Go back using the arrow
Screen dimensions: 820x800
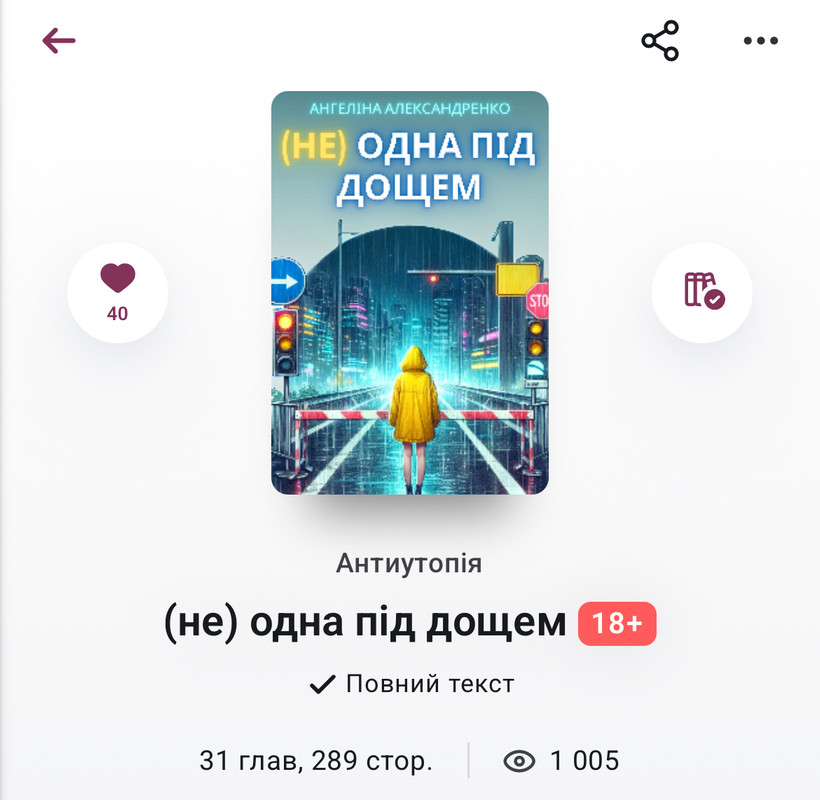point(59,41)
